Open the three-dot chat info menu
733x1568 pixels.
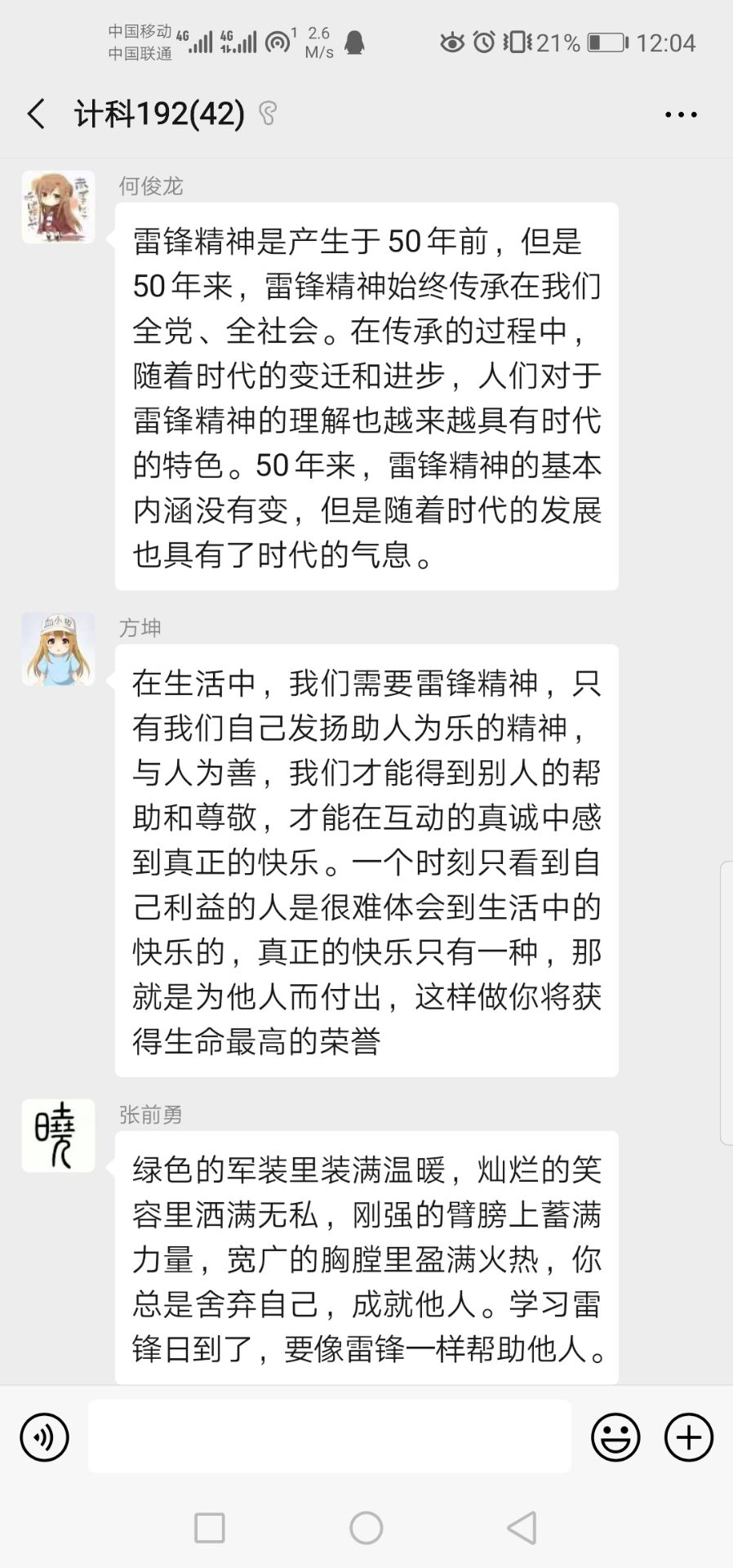(x=681, y=115)
